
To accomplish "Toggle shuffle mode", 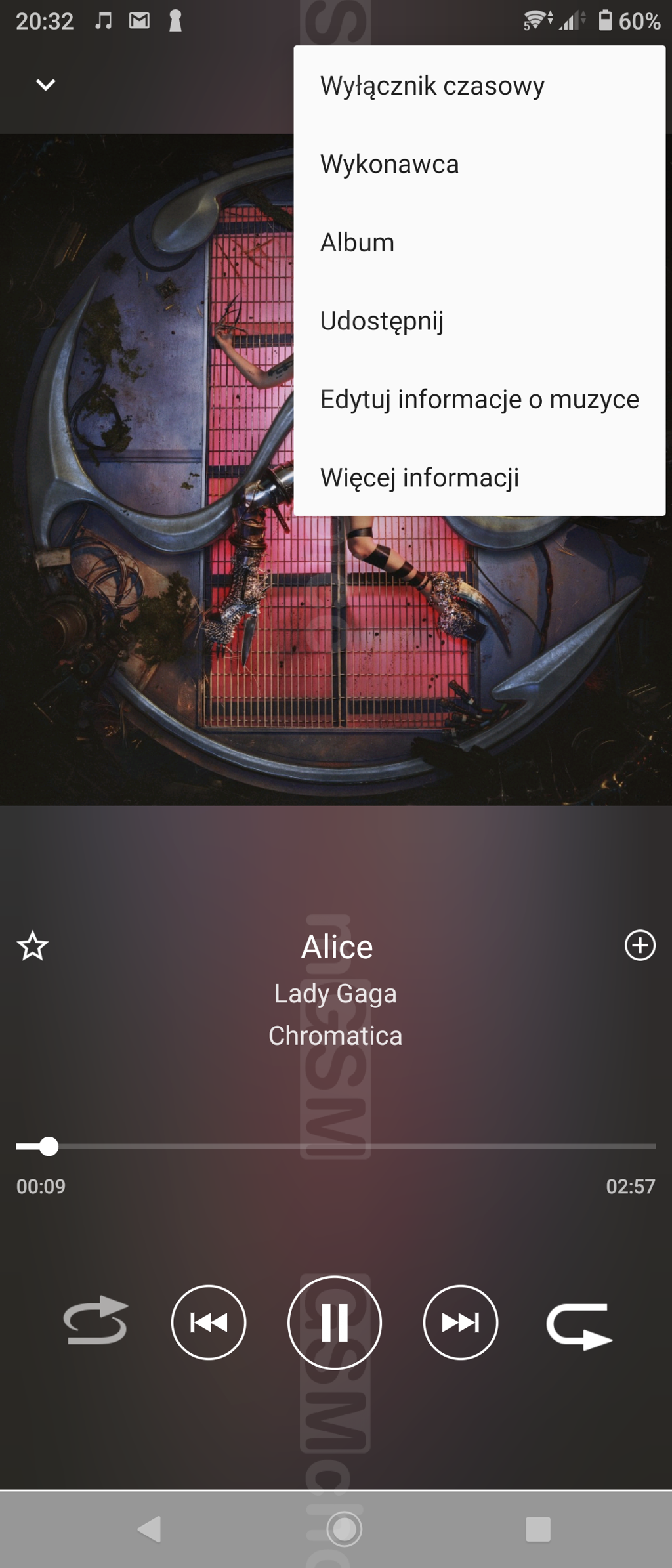I will coord(96,1321).
